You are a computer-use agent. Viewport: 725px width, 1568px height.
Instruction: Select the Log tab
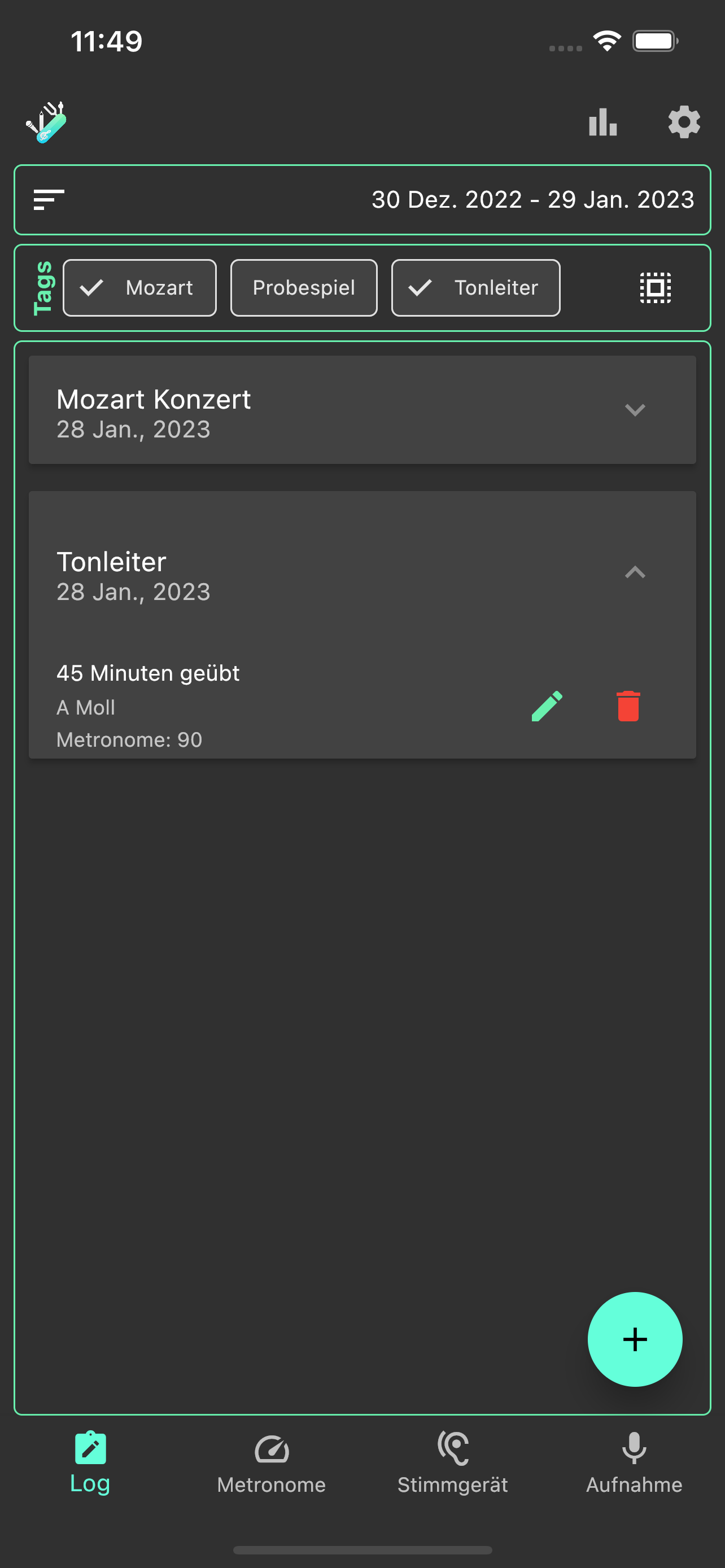pos(90,1462)
